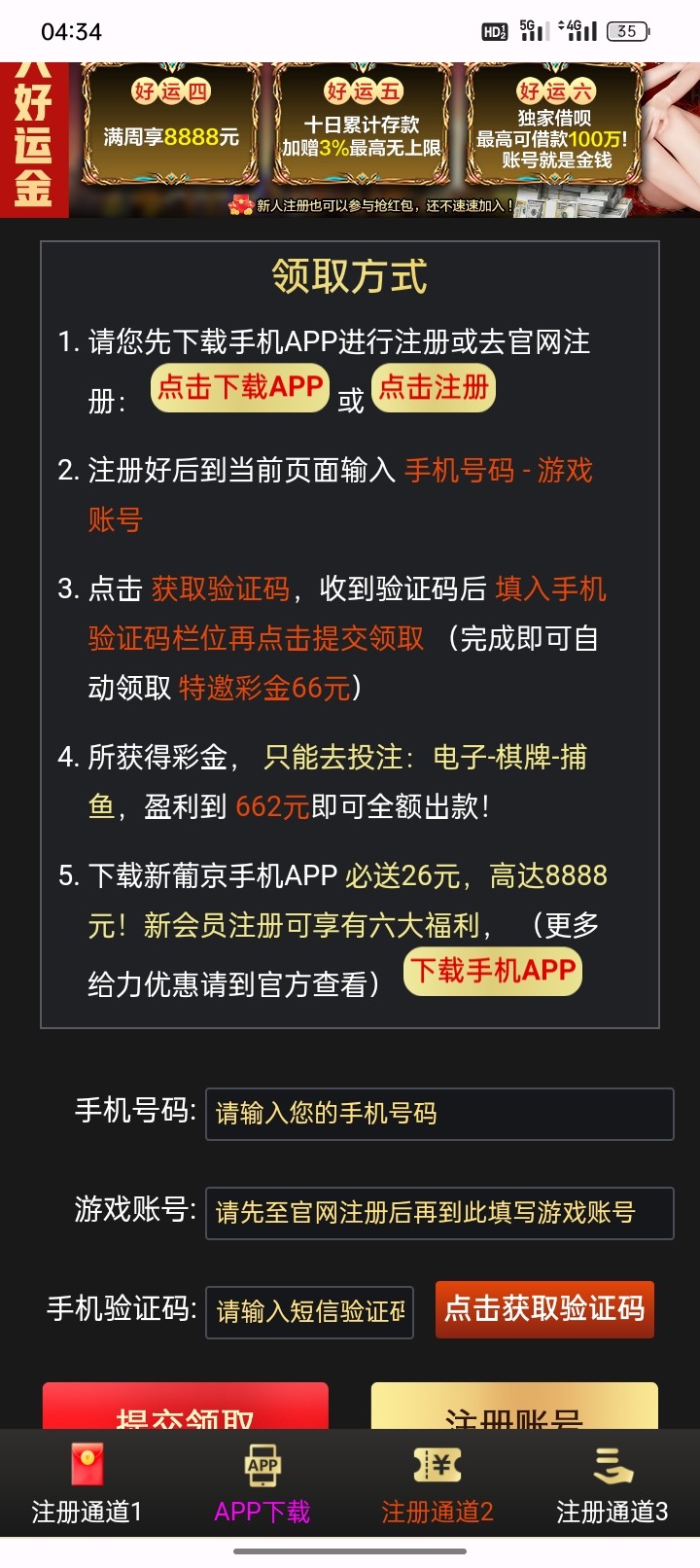Tap the red 提交领取 button
700x1568 pixels.
pos(186,1407)
